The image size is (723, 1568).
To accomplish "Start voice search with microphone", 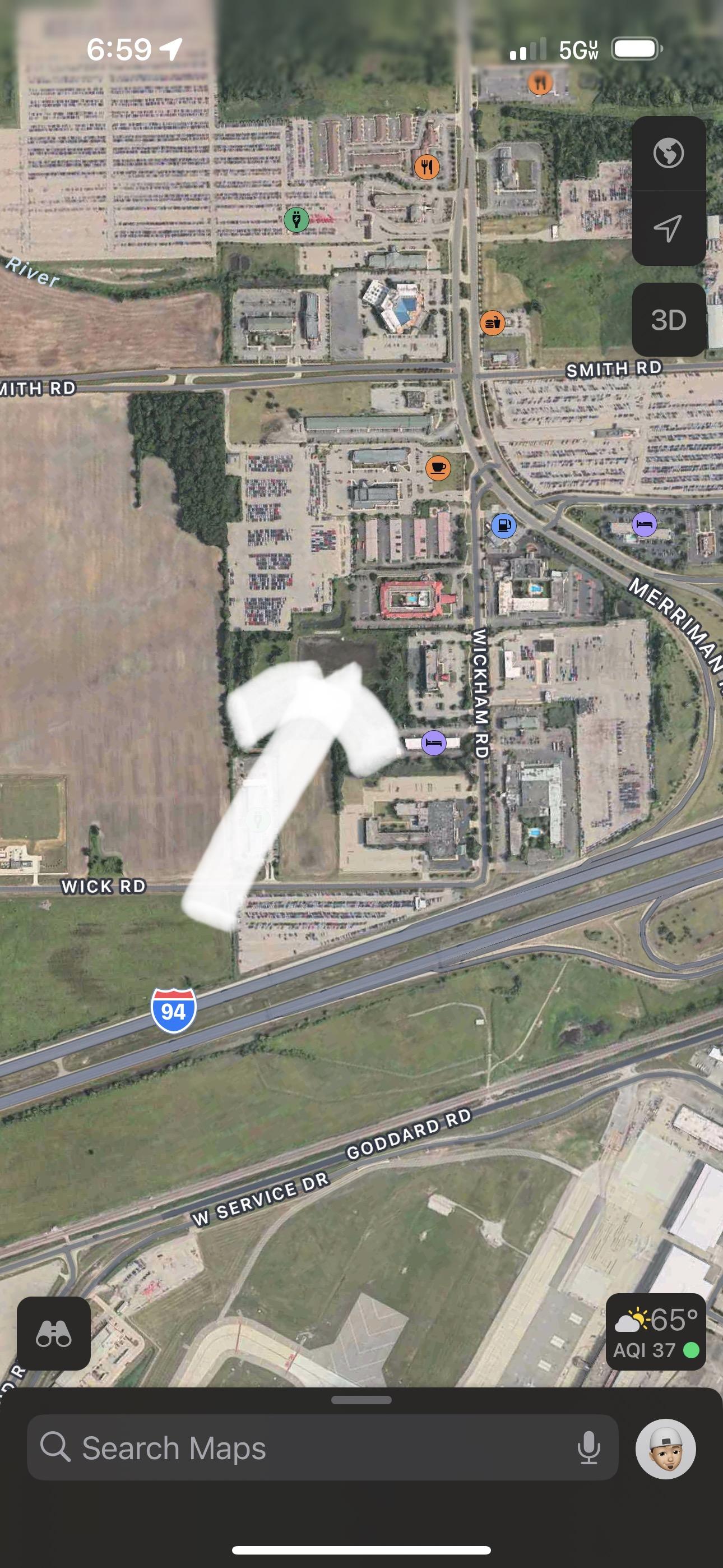I will click(588, 1448).
